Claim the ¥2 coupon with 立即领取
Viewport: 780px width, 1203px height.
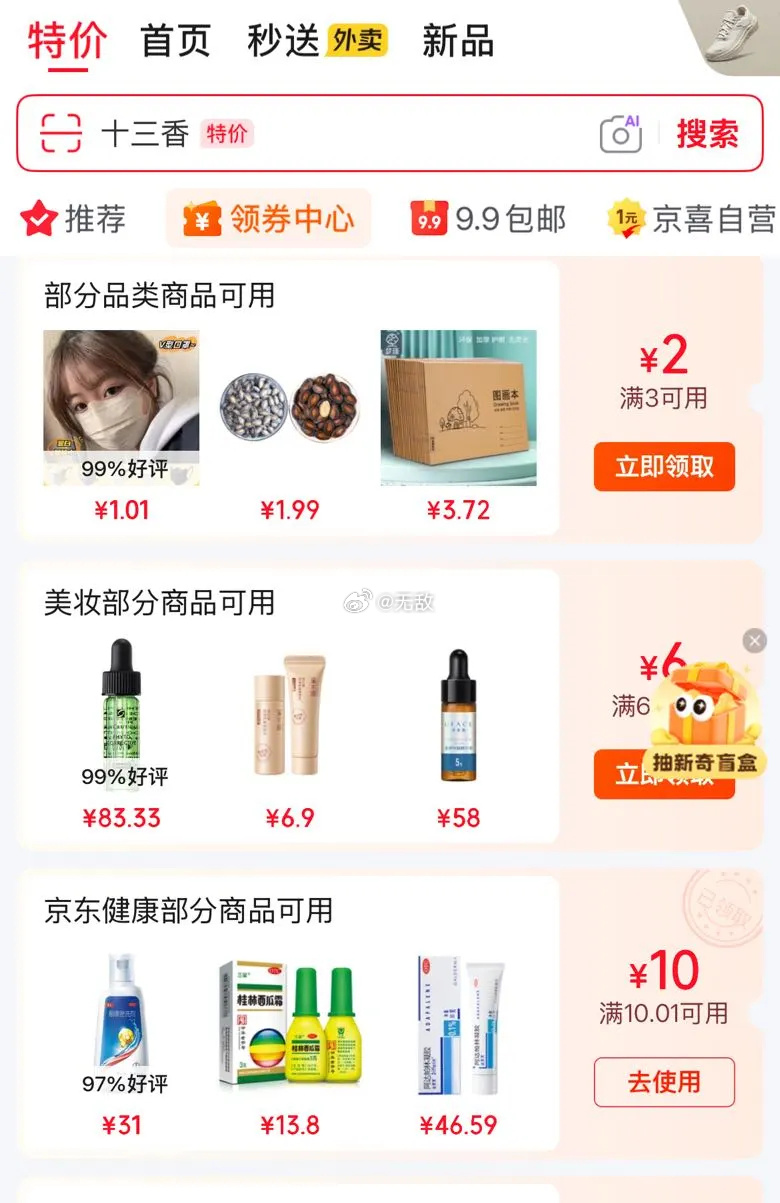[664, 467]
